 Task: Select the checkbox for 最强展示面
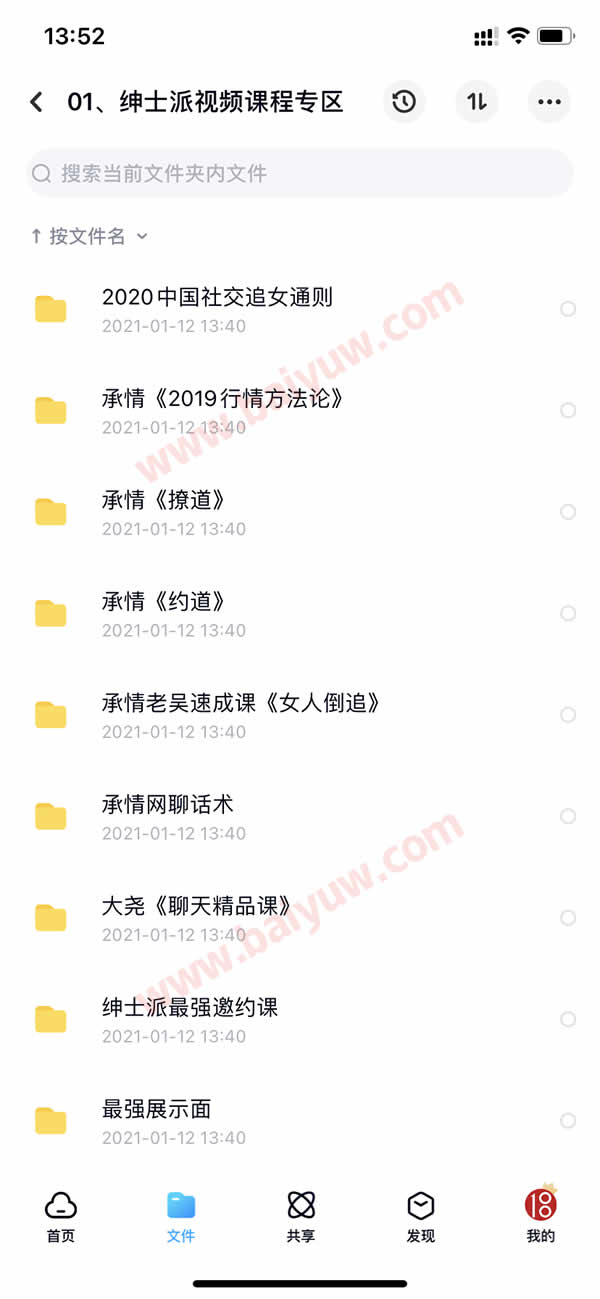point(568,1121)
